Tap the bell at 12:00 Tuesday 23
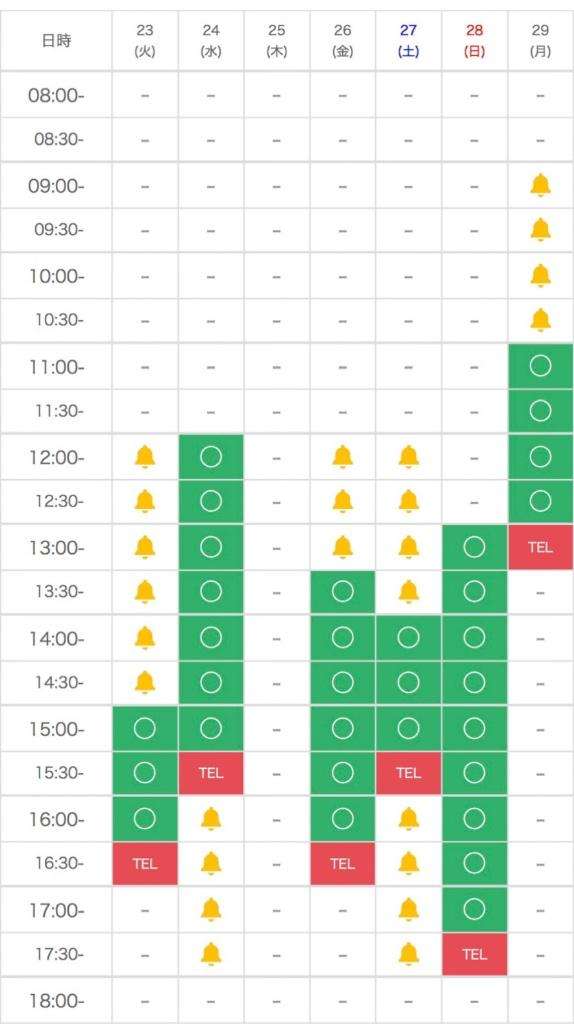This screenshot has height=1024, width=574. 145,457
